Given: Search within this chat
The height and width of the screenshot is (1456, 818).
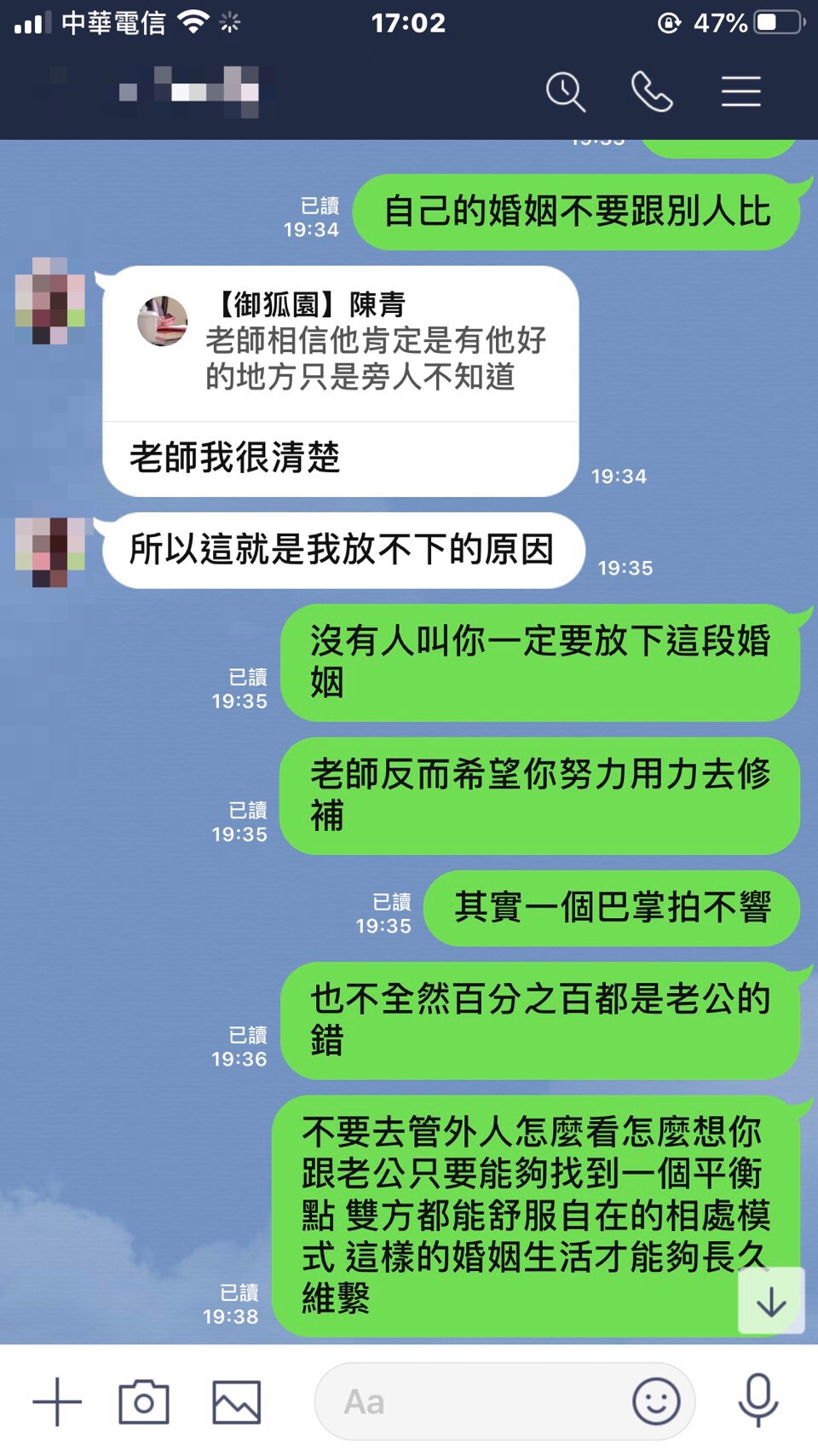Looking at the screenshot, I should tap(566, 92).
